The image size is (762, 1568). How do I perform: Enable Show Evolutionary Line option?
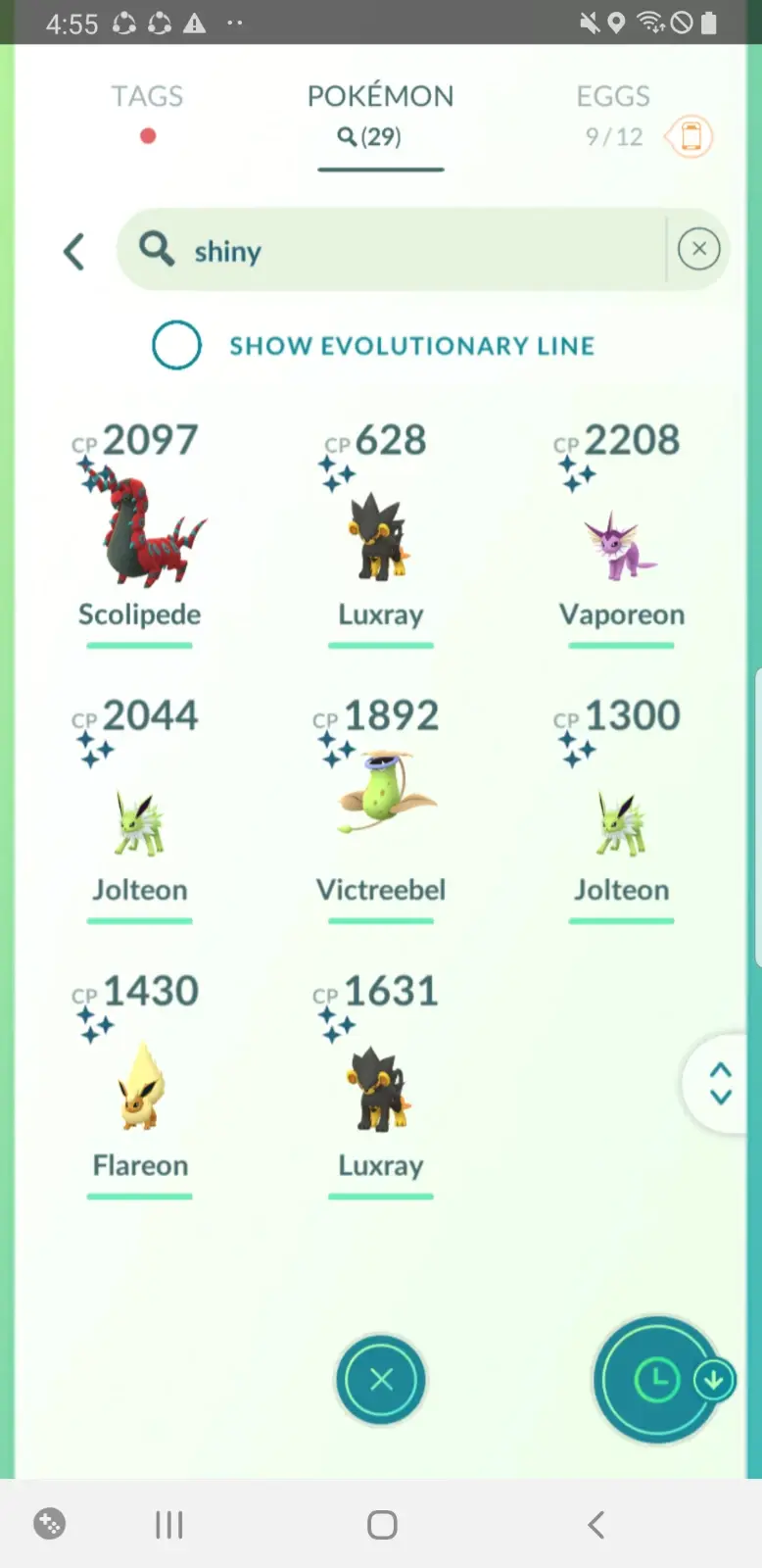click(x=177, y=345)
